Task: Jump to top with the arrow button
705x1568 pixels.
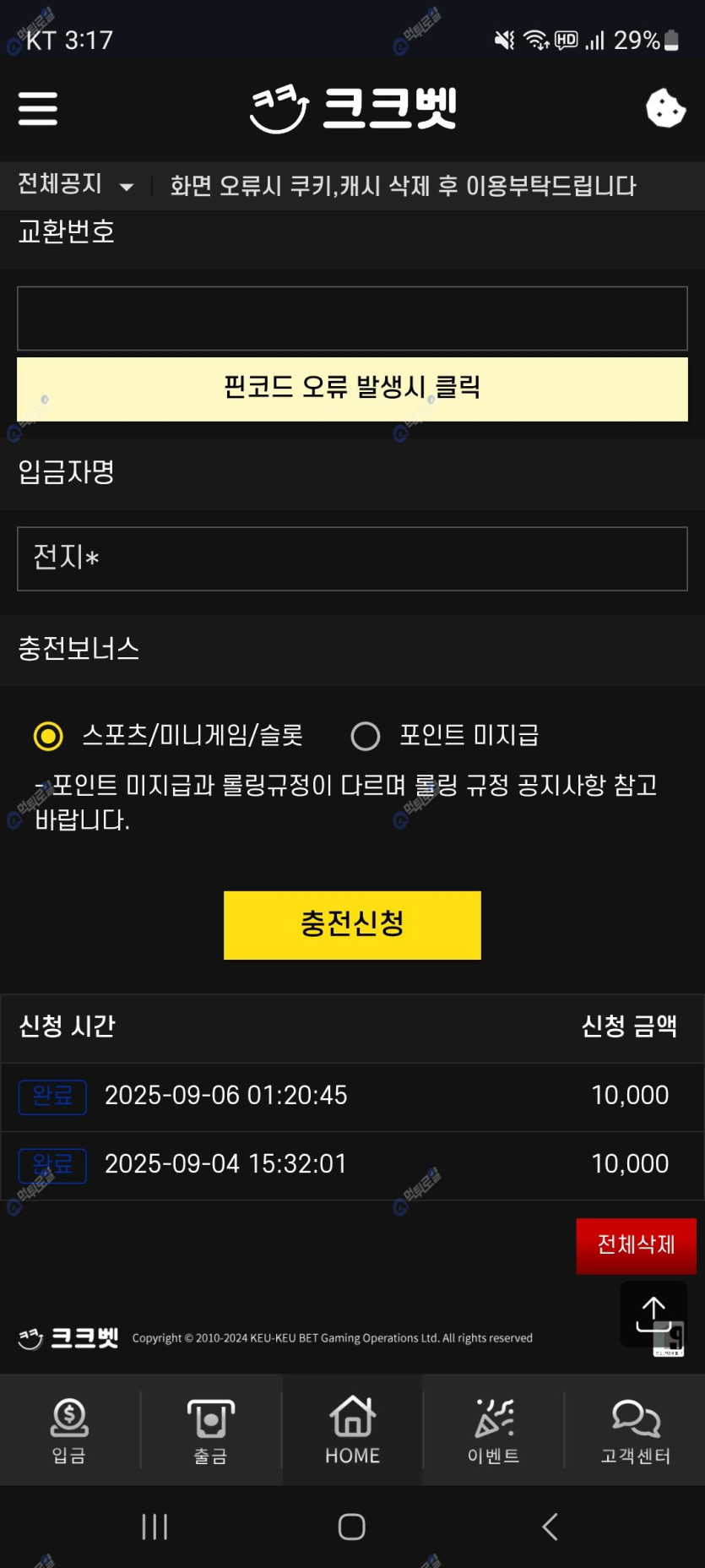Action: pyautogui.click(x=653, y=1314)
